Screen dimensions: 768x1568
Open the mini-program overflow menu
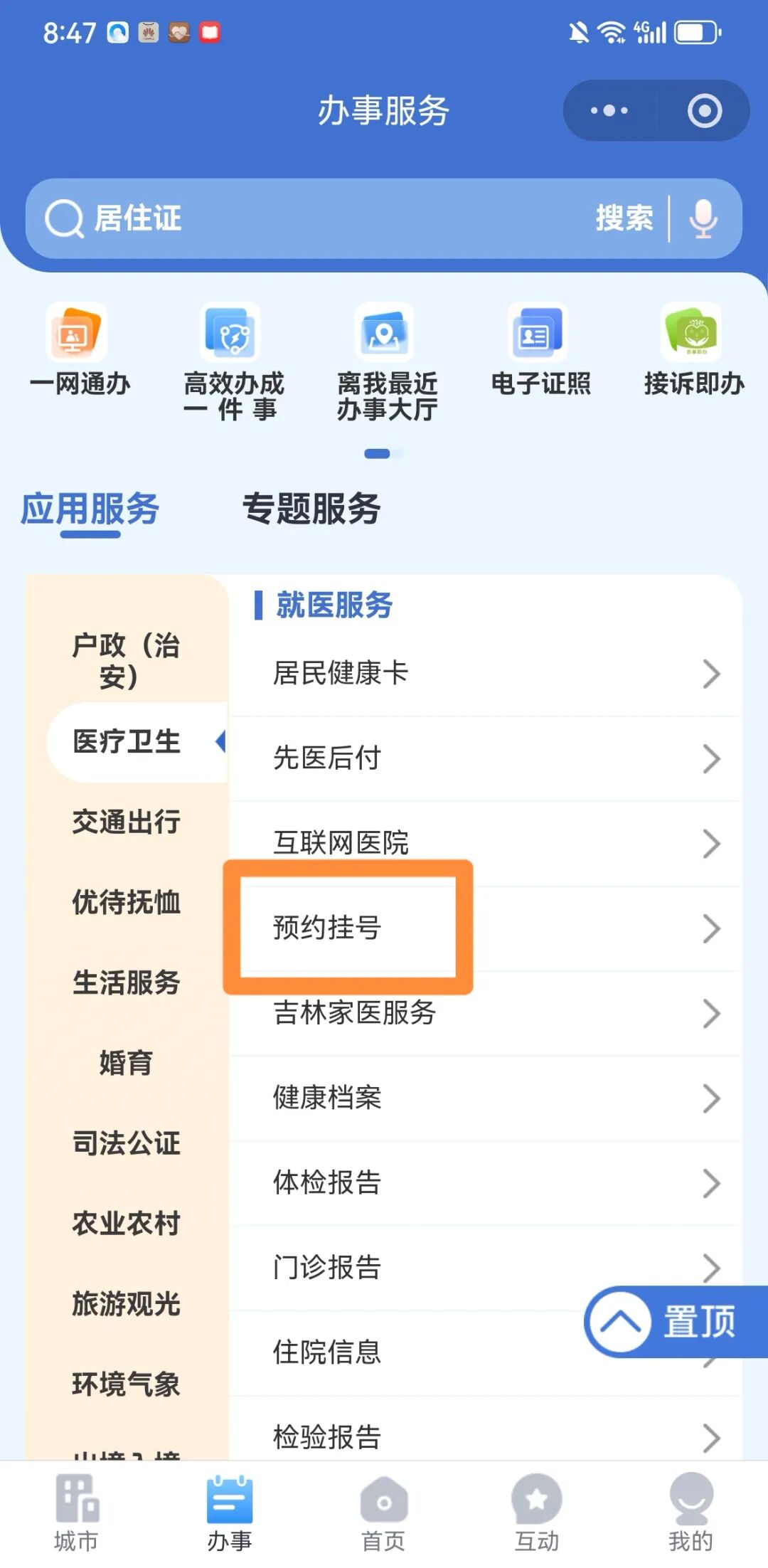click(609, 110)
